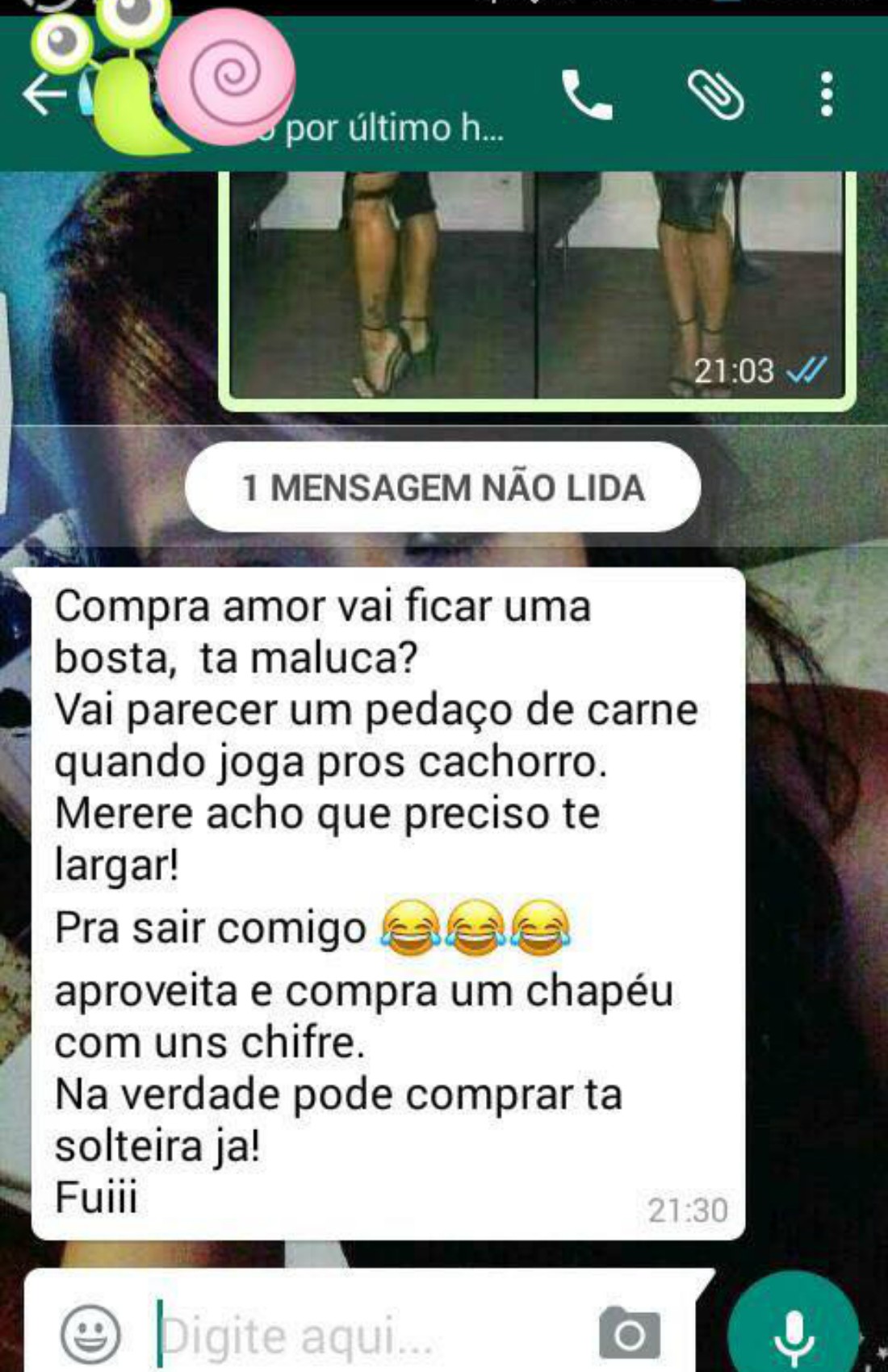Open the emoji picker
The width and height of the screenshot is (888, 1372).
(x=90, y=1333)
